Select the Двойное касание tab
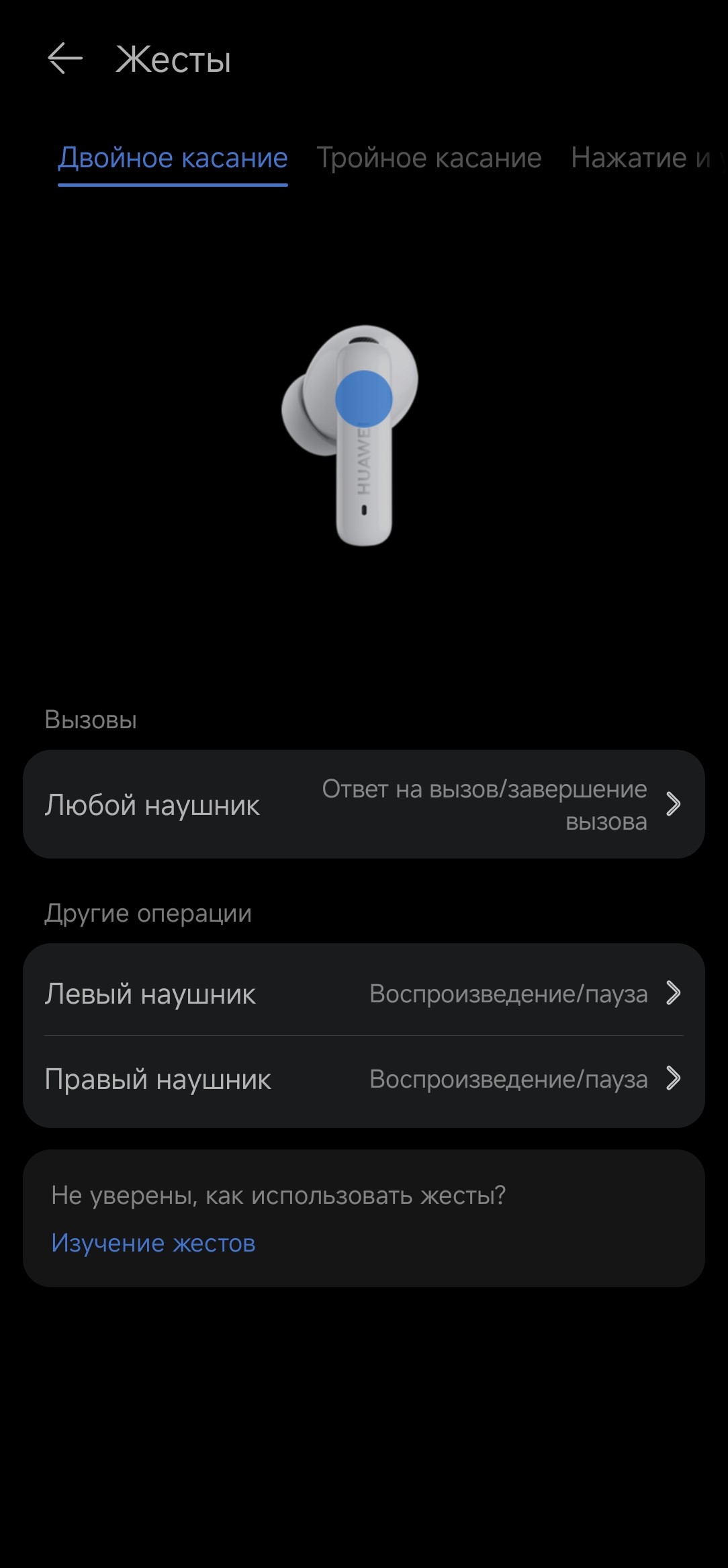The width and height of the screenshot is (728, 1568). (173, 158)
